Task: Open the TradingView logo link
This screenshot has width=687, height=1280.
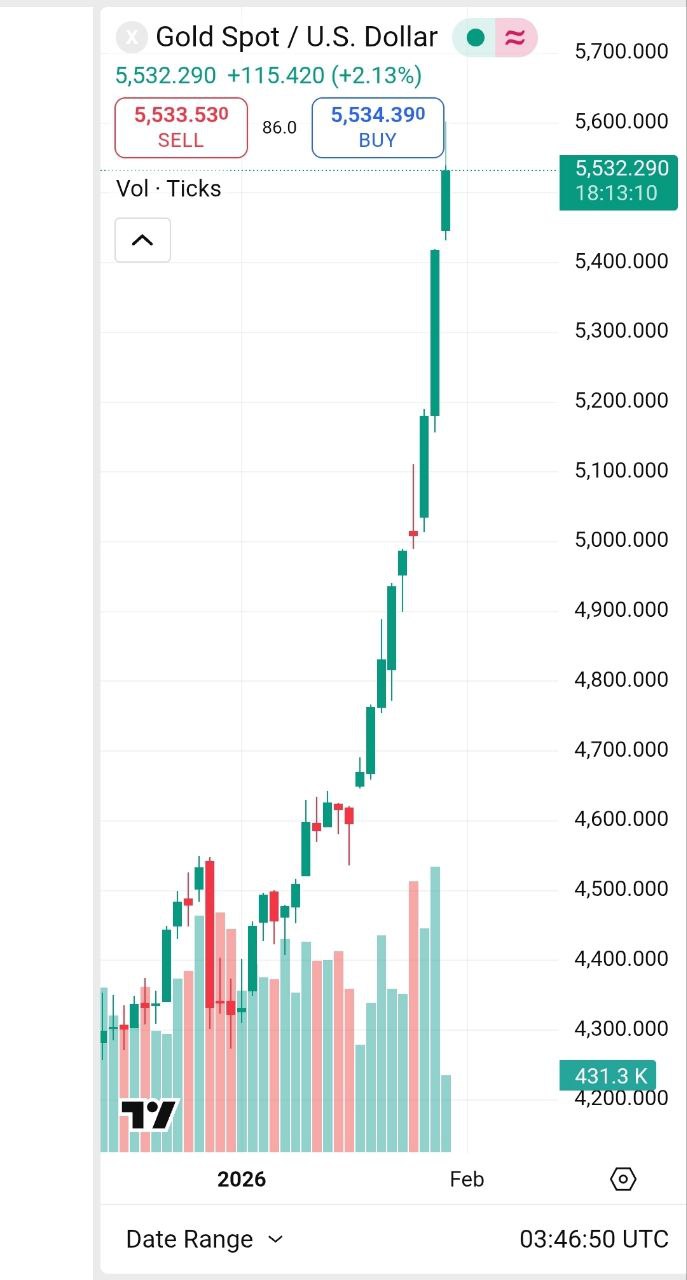Action: tap(149, 1114)
